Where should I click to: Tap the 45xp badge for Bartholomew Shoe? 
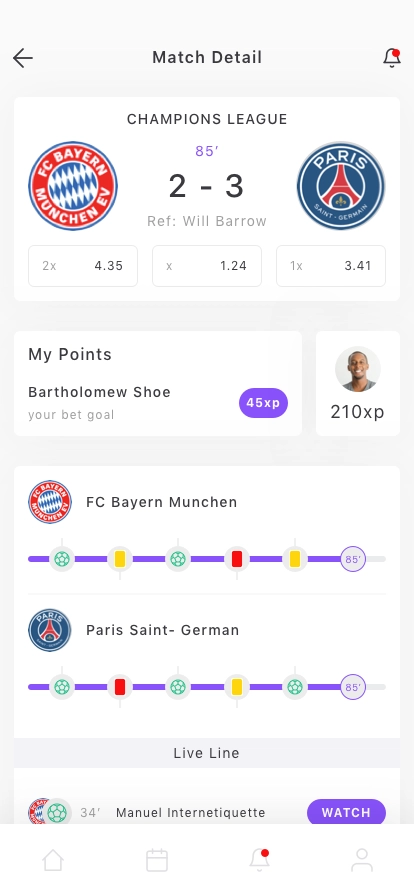[x=263, y=403]
